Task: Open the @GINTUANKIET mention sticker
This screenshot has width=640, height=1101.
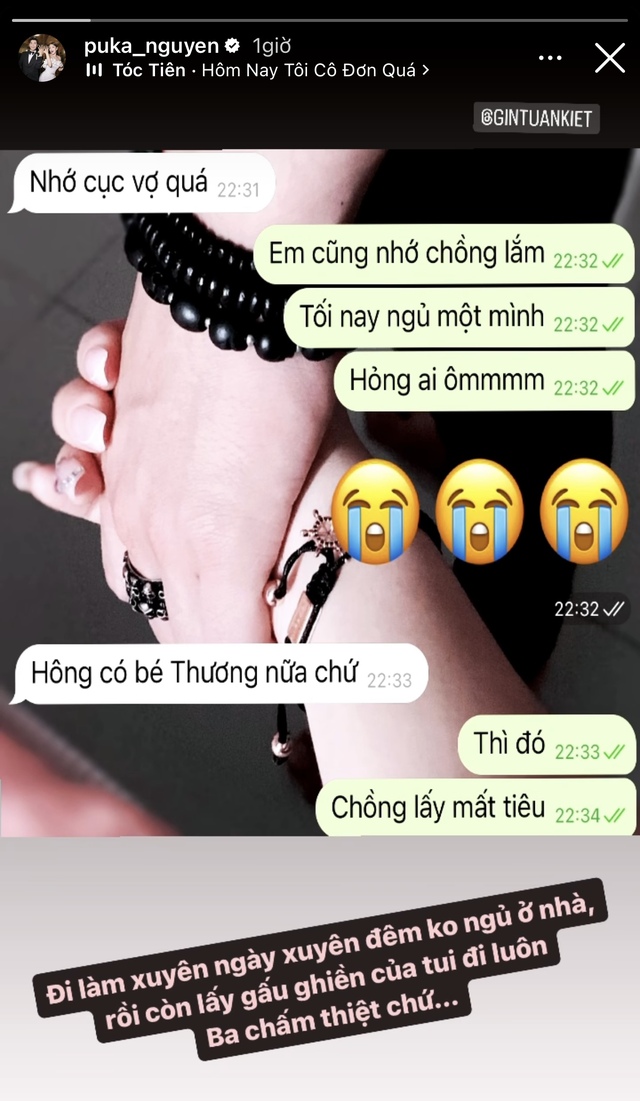Action: [536, 118]
